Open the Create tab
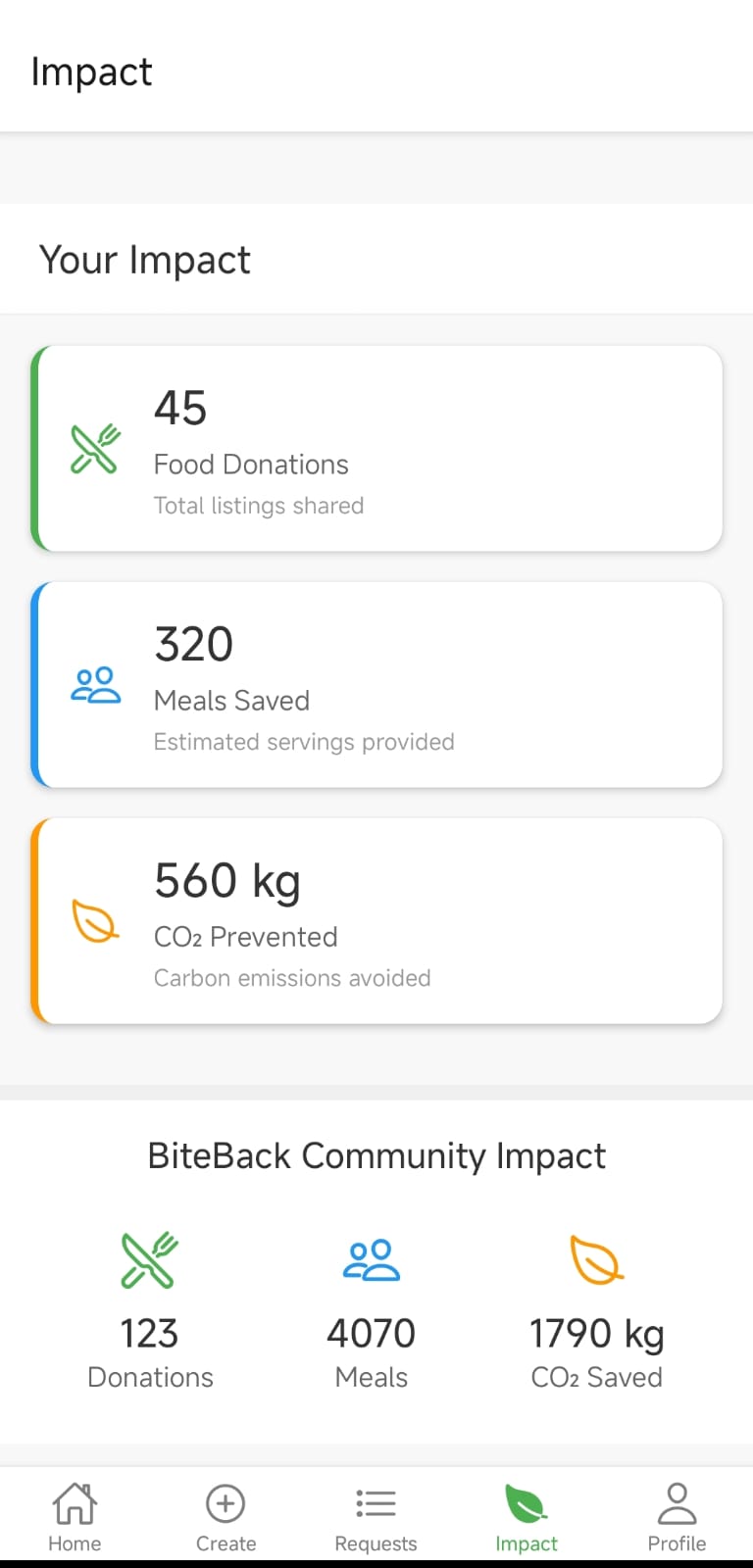Screen dimensions: 753x1568 (226, 1516)
